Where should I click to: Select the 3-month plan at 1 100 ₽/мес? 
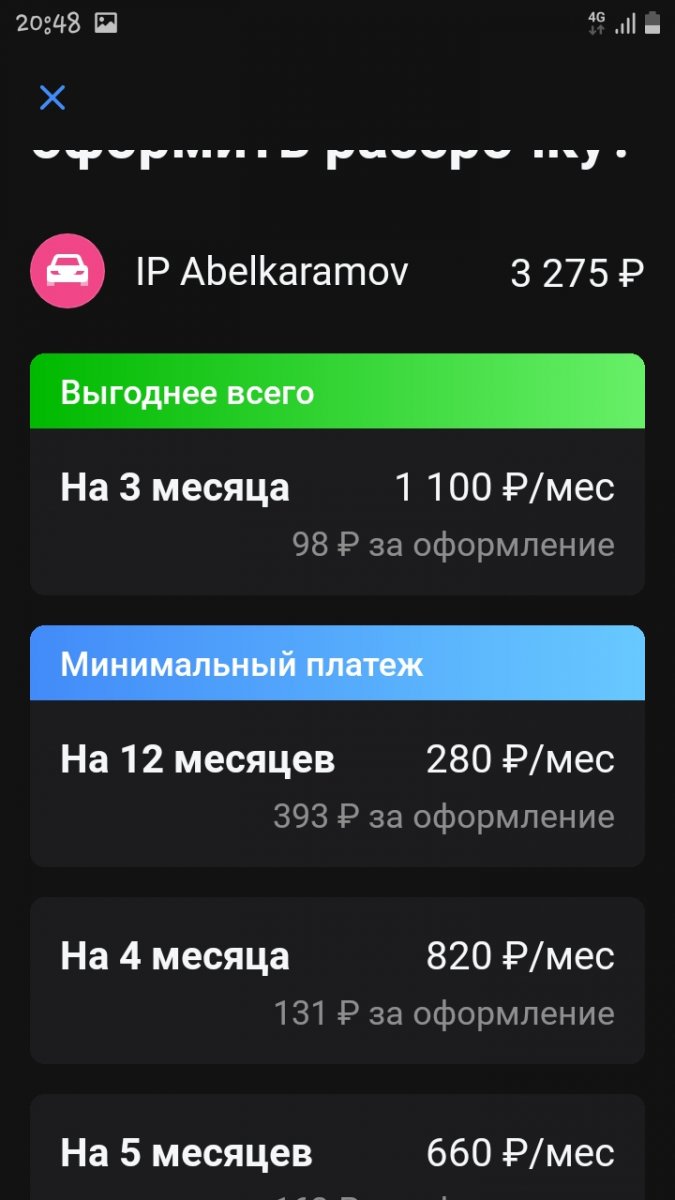click(337, 474)
